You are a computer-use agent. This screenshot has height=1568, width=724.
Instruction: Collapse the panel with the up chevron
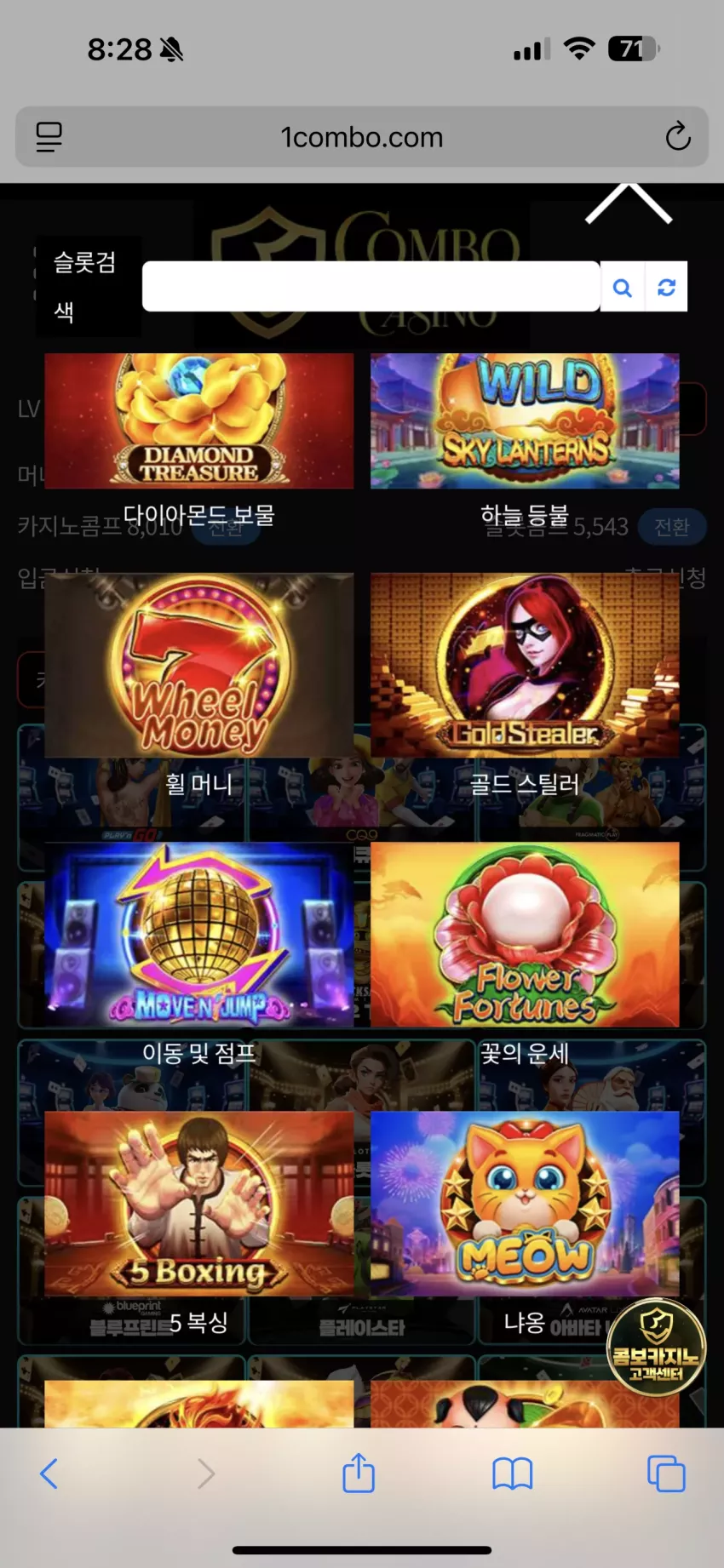629,203
